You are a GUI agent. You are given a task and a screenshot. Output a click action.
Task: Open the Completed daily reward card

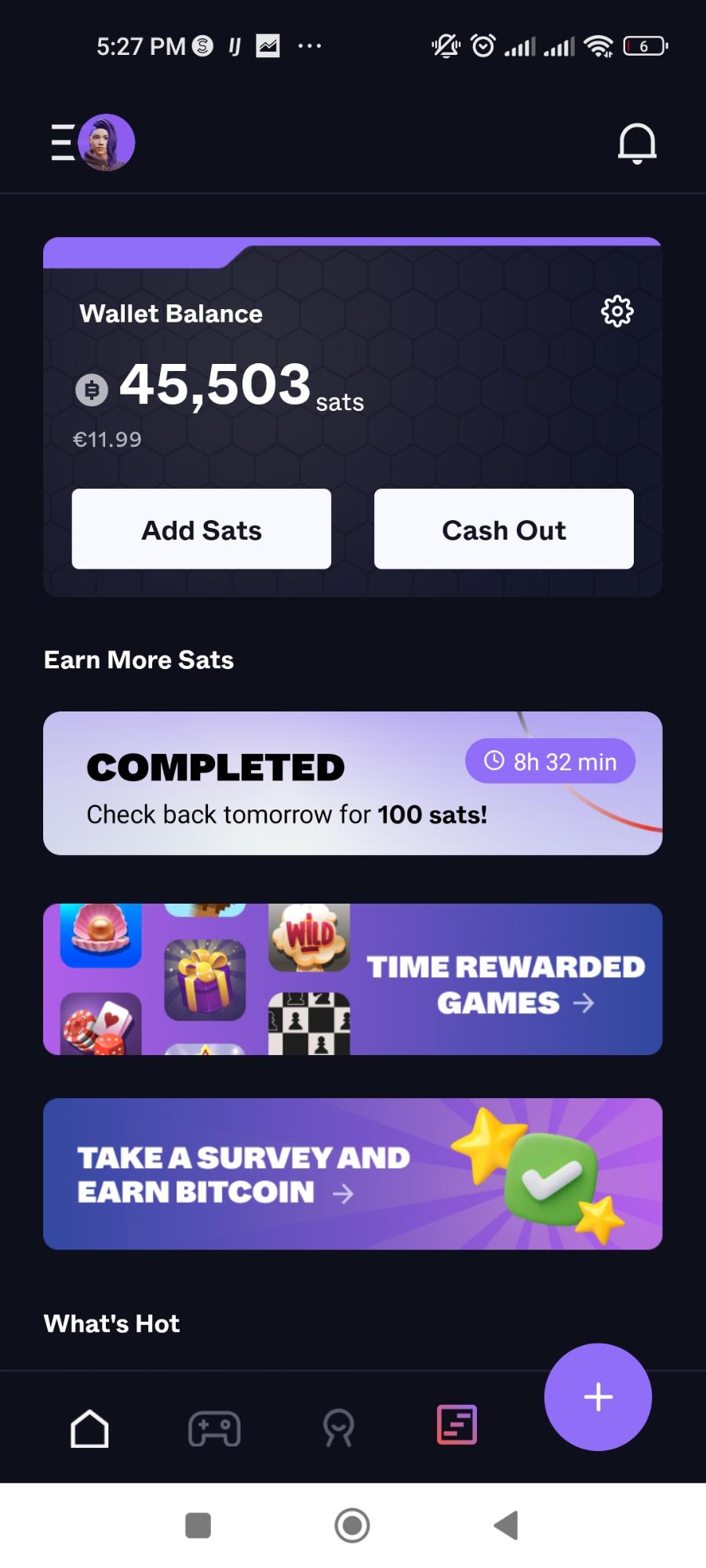[353, 784]
